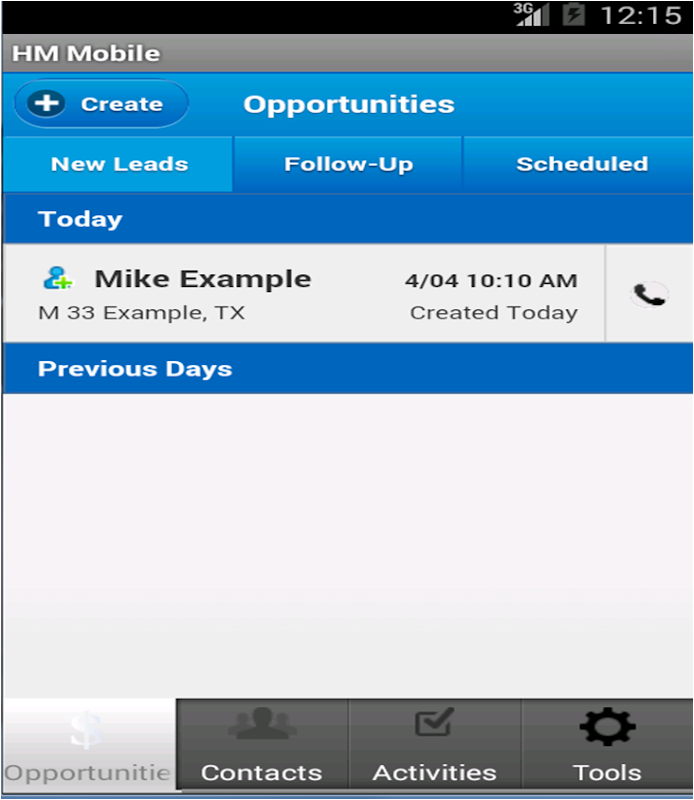Switch to the Follow-Up tab
Viewport: 694px width, 800px height.
(x=348, y=164)
